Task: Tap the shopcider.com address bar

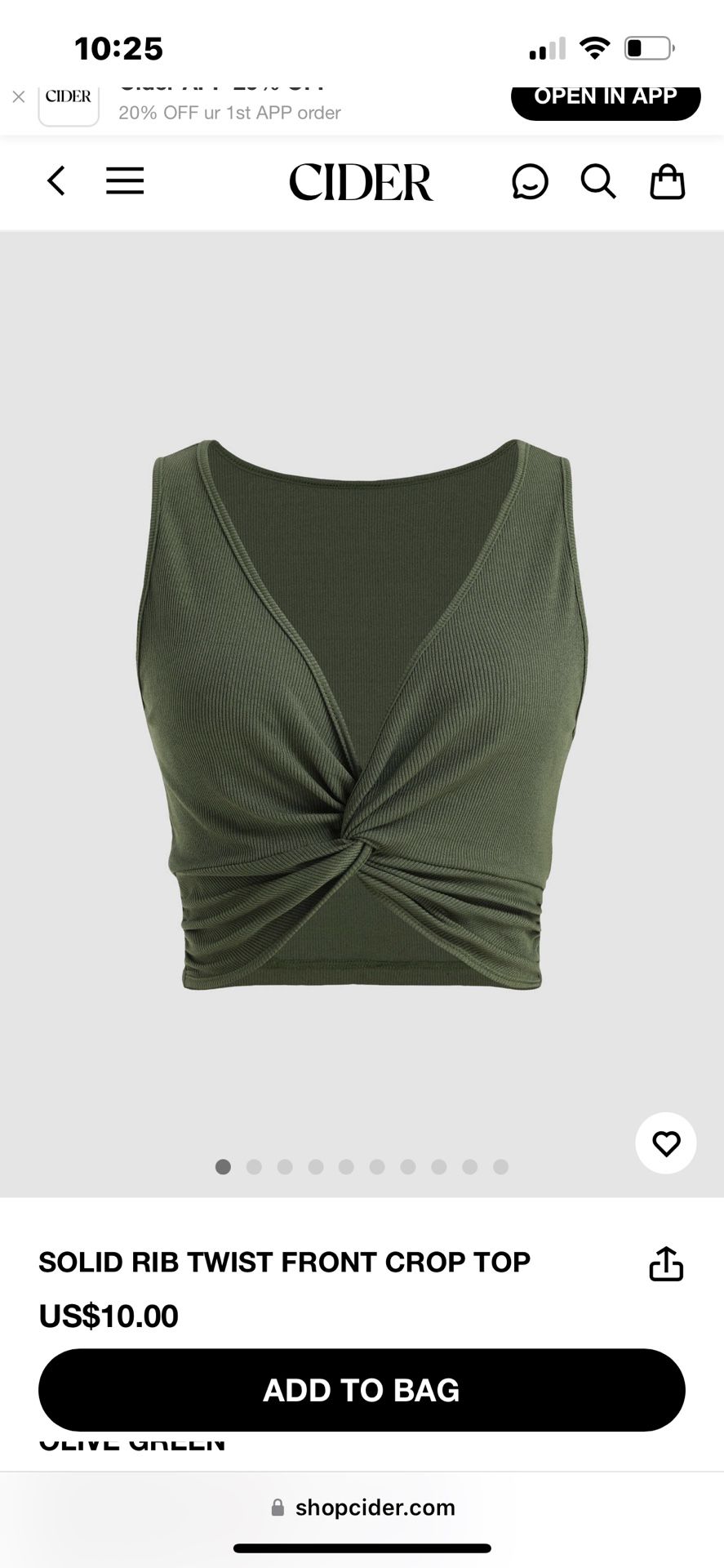Action: coord(362,1507)
